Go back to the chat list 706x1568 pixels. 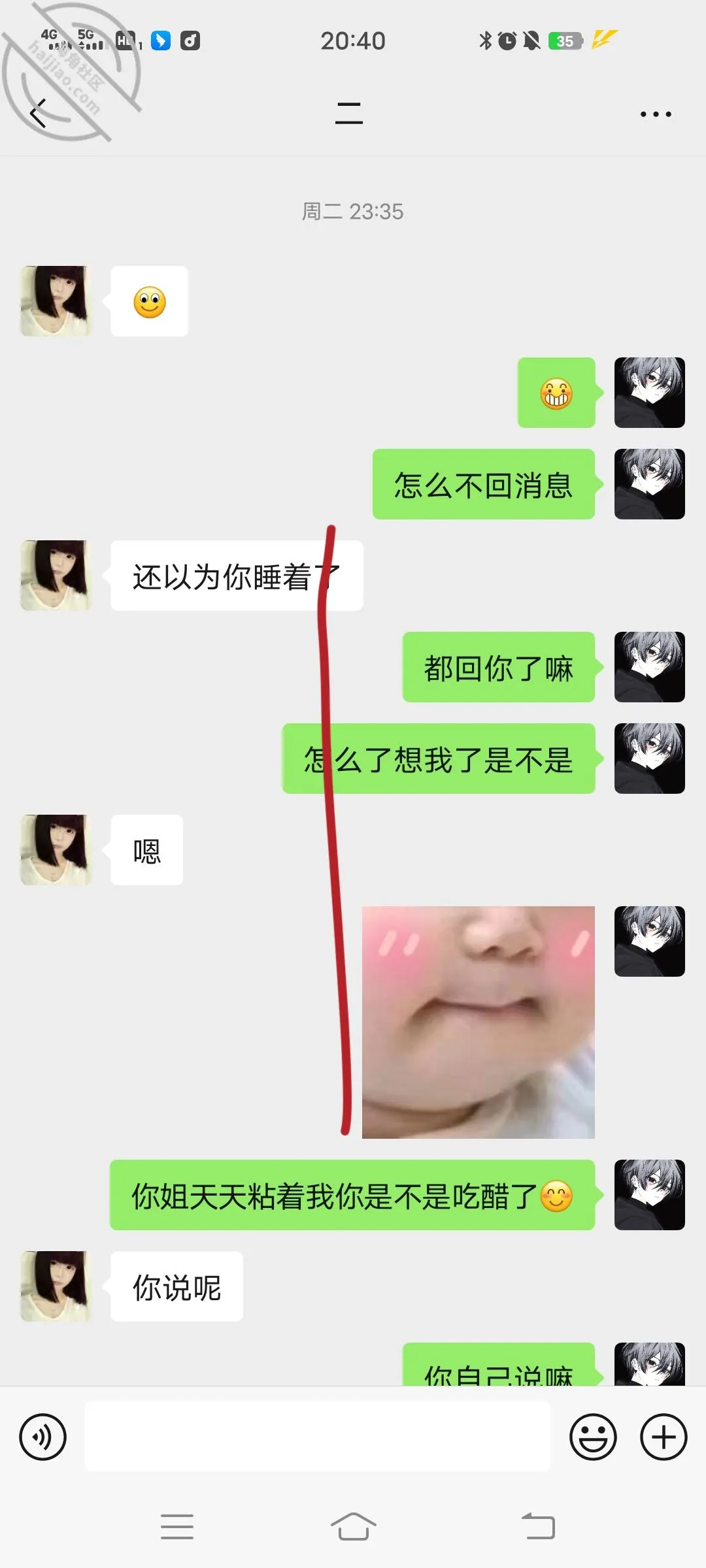(39, 114)
